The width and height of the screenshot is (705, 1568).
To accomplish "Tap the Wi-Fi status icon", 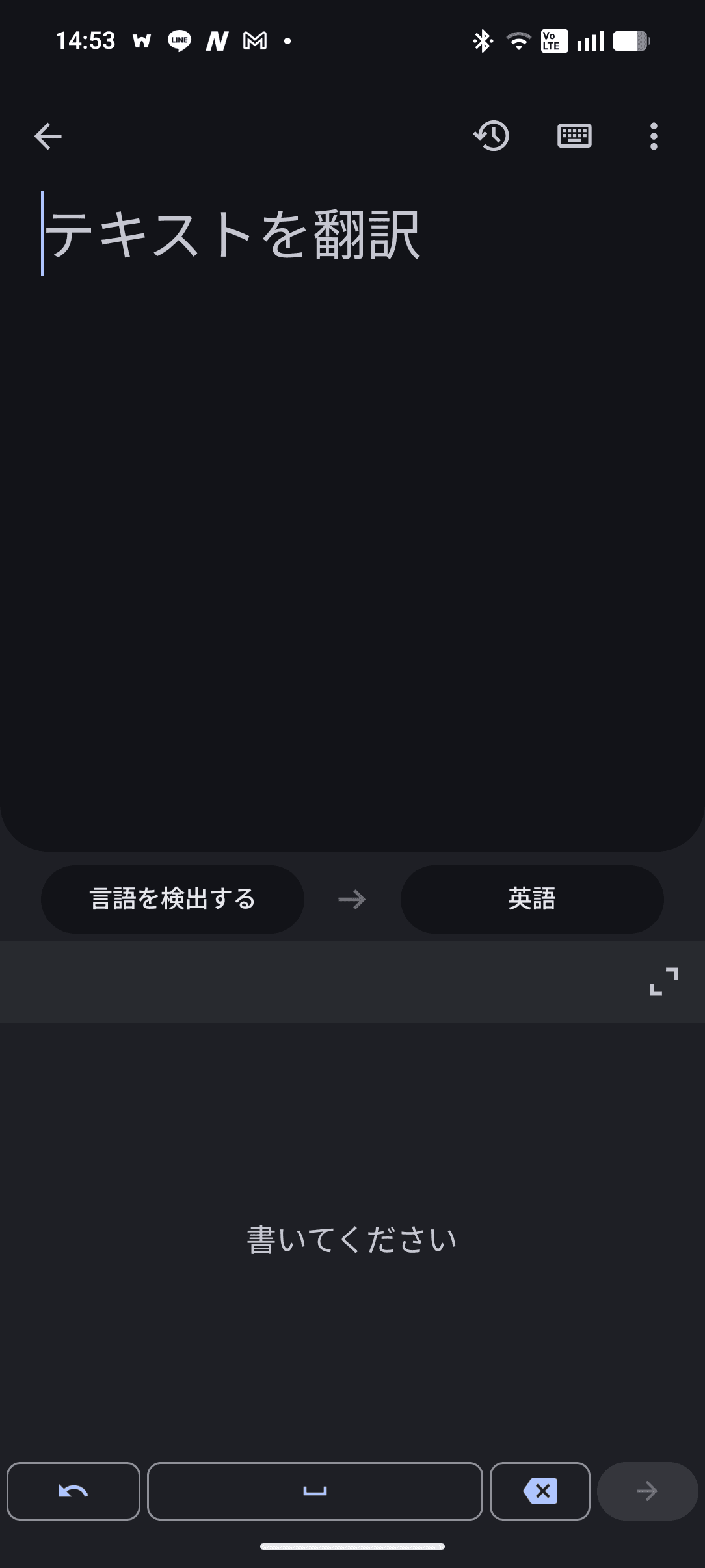I will click(518, 40).
